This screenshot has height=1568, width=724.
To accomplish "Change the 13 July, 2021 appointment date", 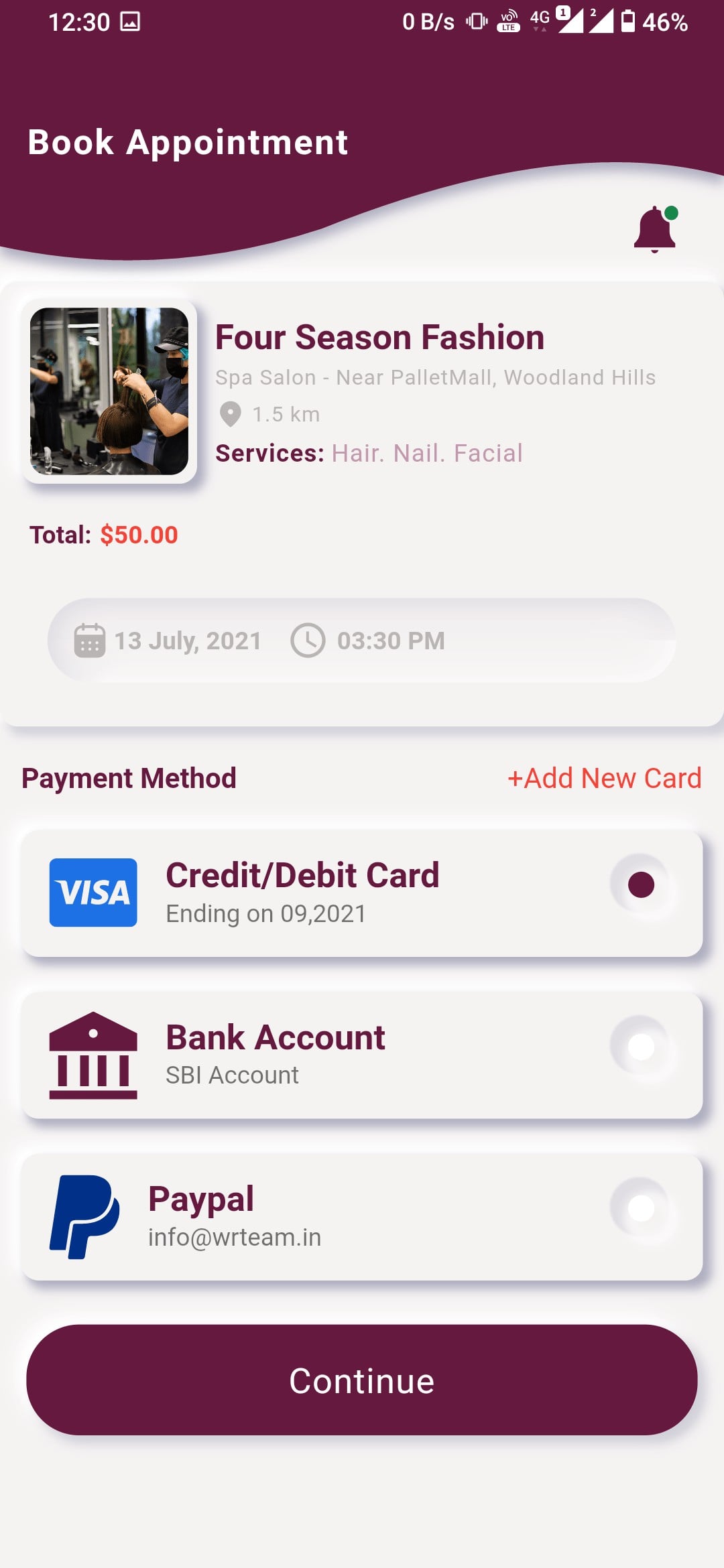I will pos(168,641).
